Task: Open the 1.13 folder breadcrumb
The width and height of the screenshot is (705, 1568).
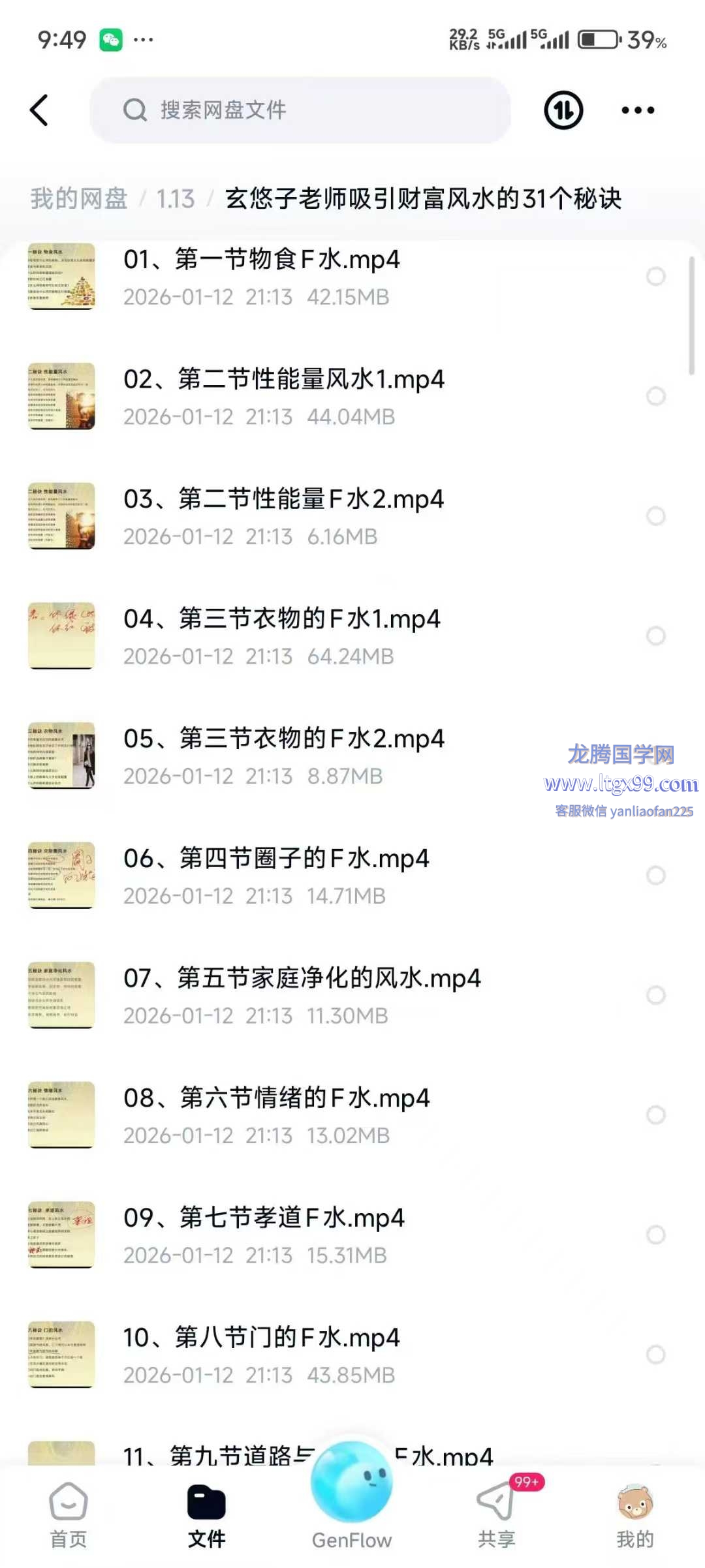Action: (x=176, y=198)
